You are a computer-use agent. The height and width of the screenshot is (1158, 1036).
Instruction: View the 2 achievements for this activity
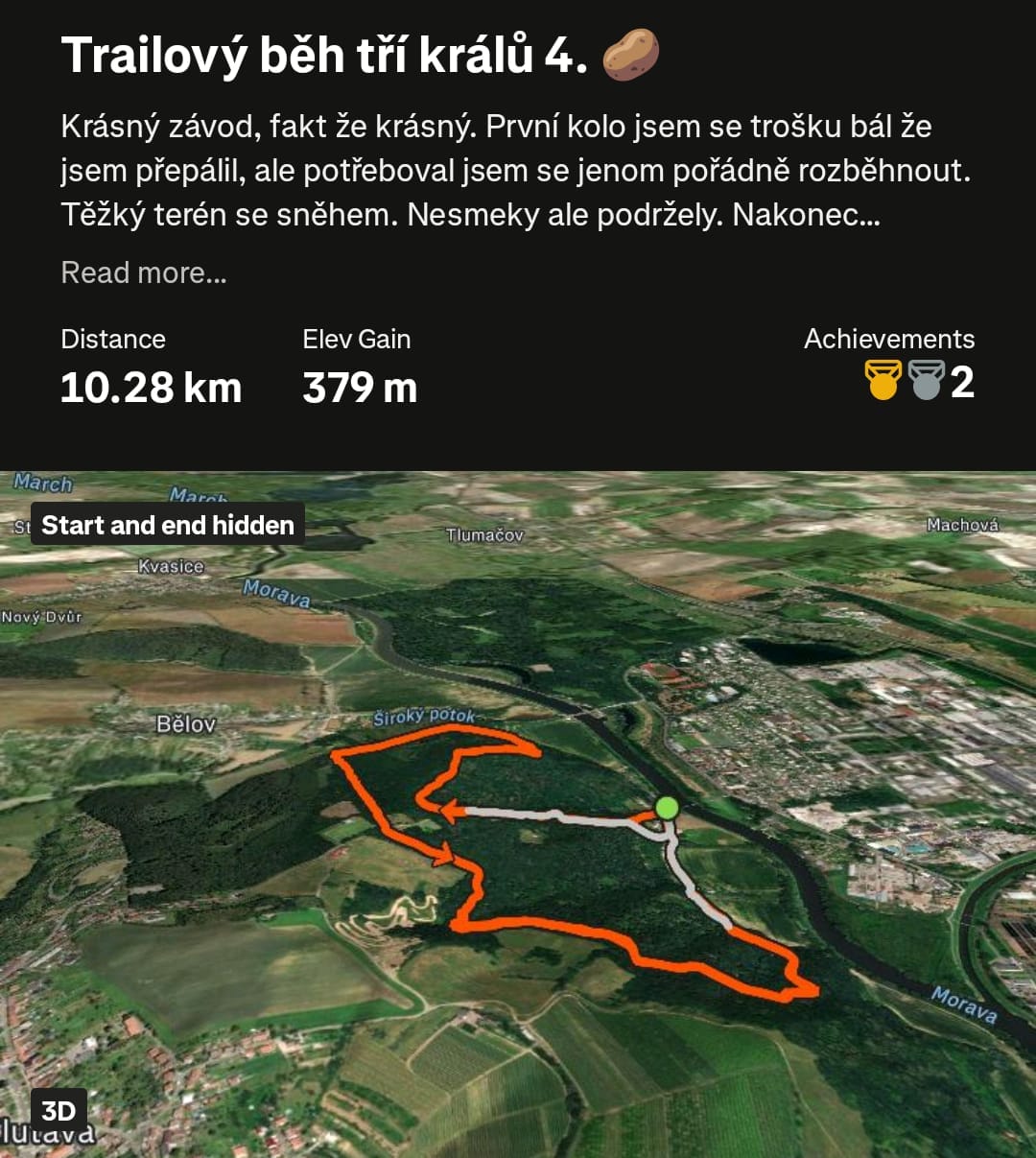tap(918, 381)
